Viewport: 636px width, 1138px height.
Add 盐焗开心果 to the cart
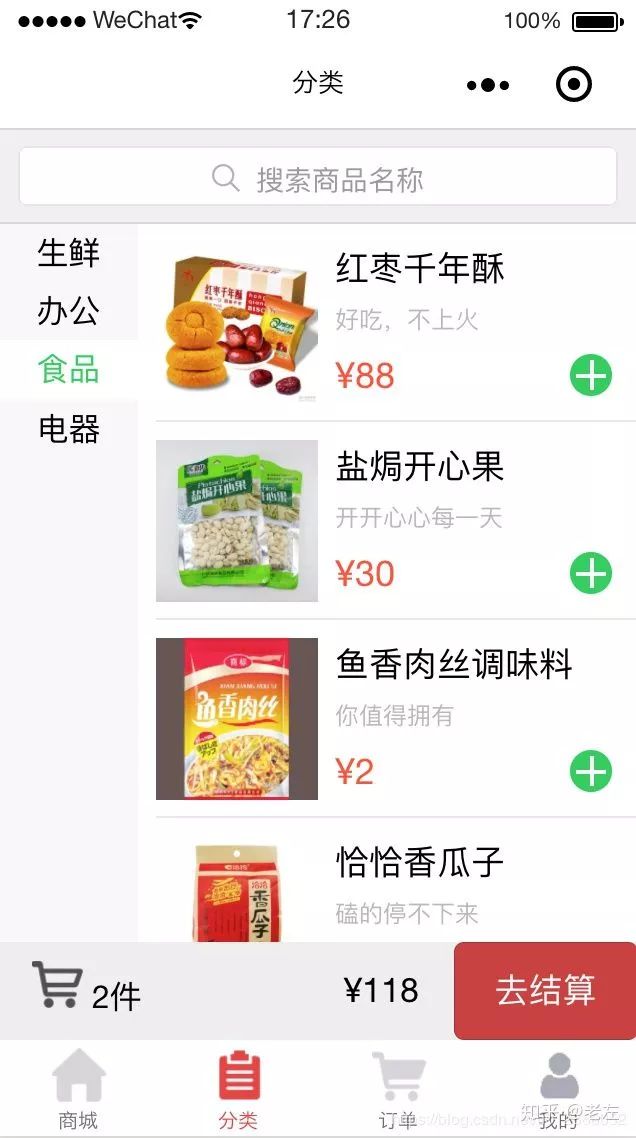tap(591, 573)
